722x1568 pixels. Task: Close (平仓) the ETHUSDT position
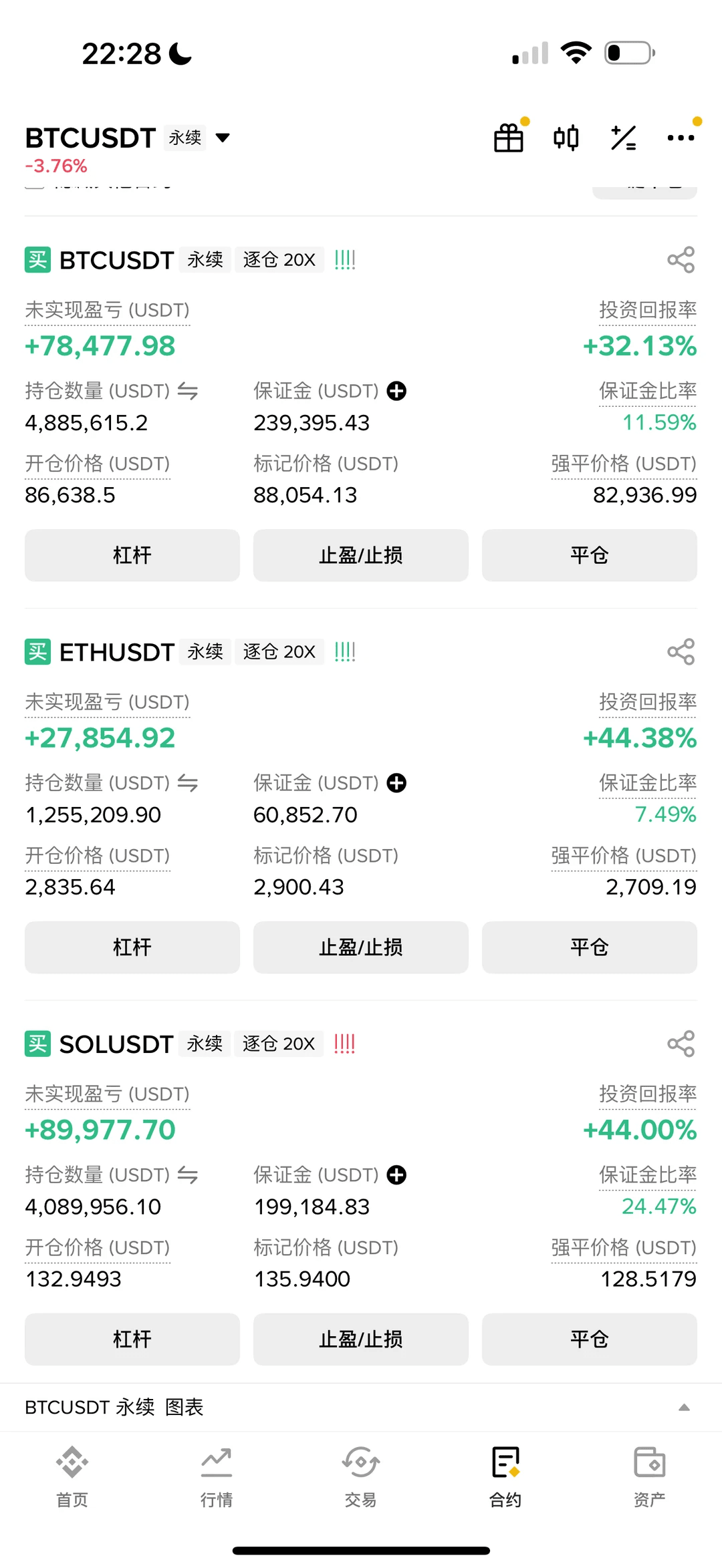coord(589,947)
